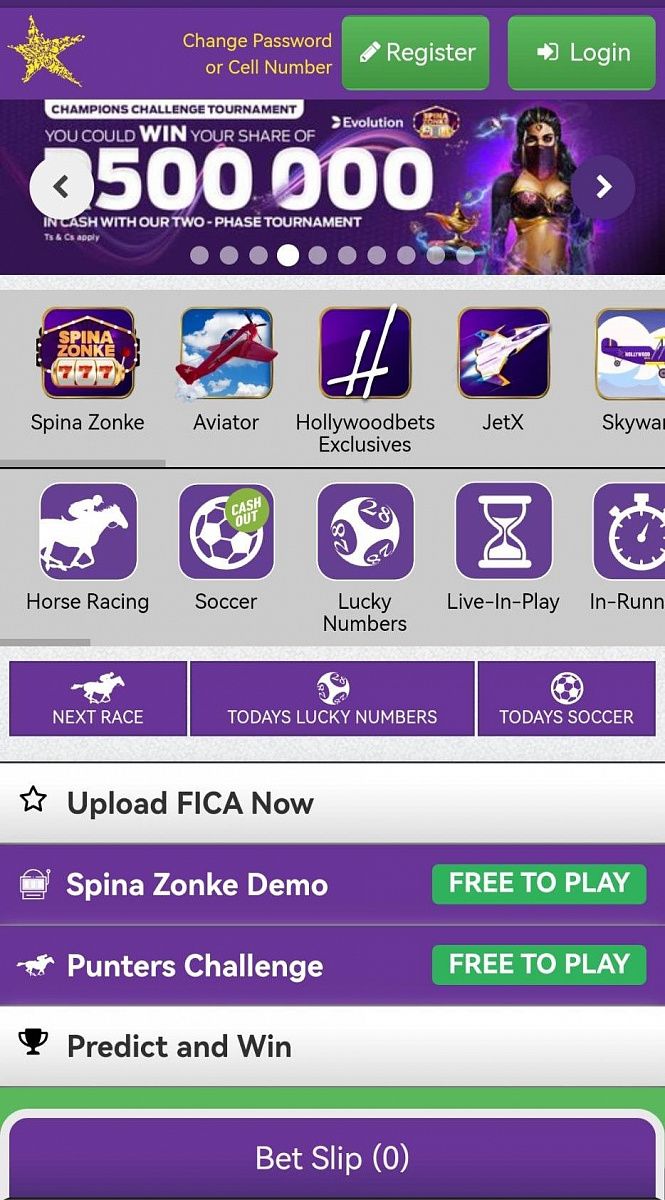The height and width of the screenshot is (1200, 665).
Task: Open Upload FICA Now
Action: (x=190, y=803)
